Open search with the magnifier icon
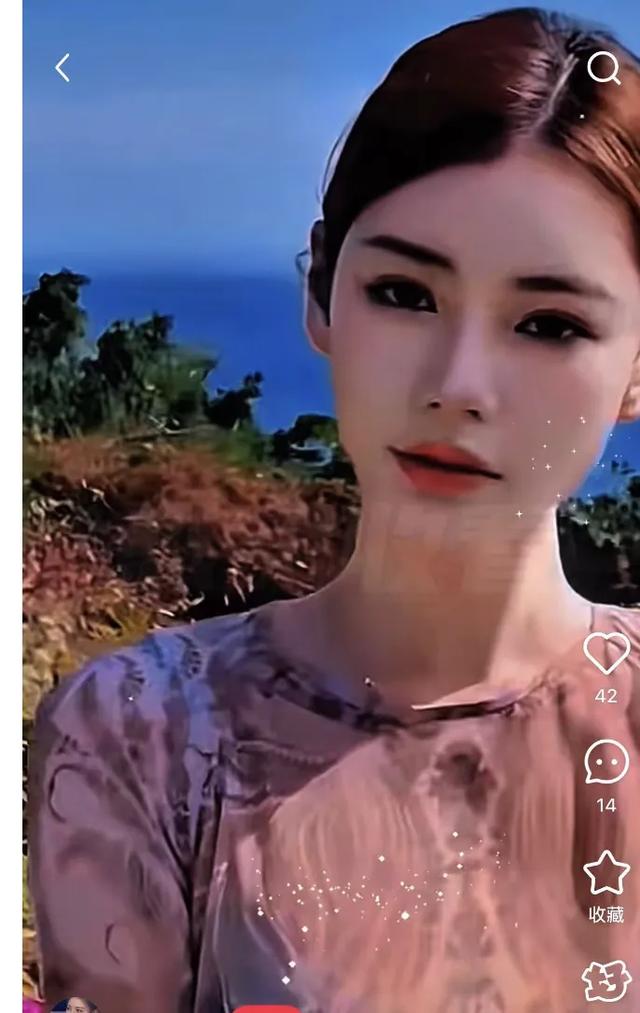Viewport: 640px width, 1013px height. point(603,68)
